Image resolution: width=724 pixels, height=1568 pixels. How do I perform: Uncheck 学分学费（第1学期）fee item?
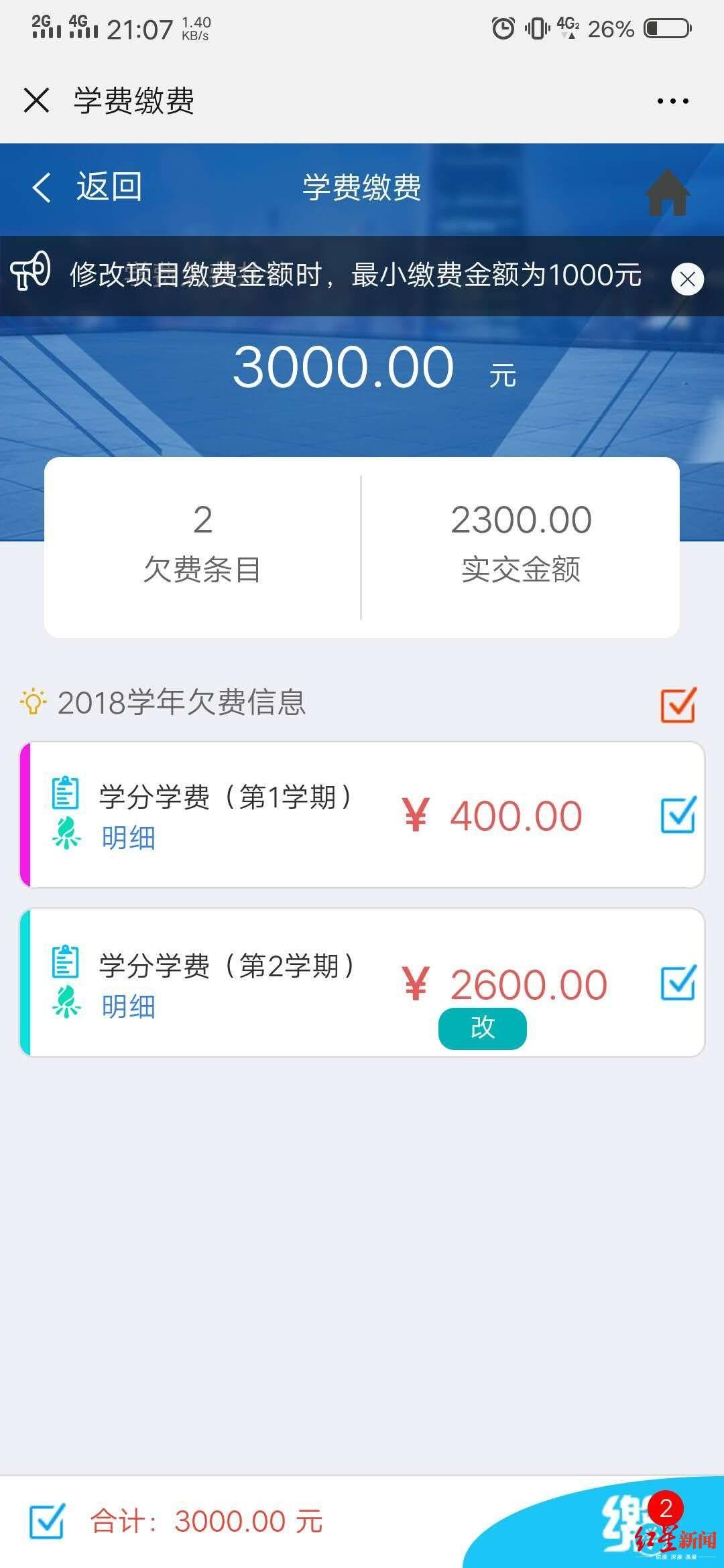click(x=678, y=815)
